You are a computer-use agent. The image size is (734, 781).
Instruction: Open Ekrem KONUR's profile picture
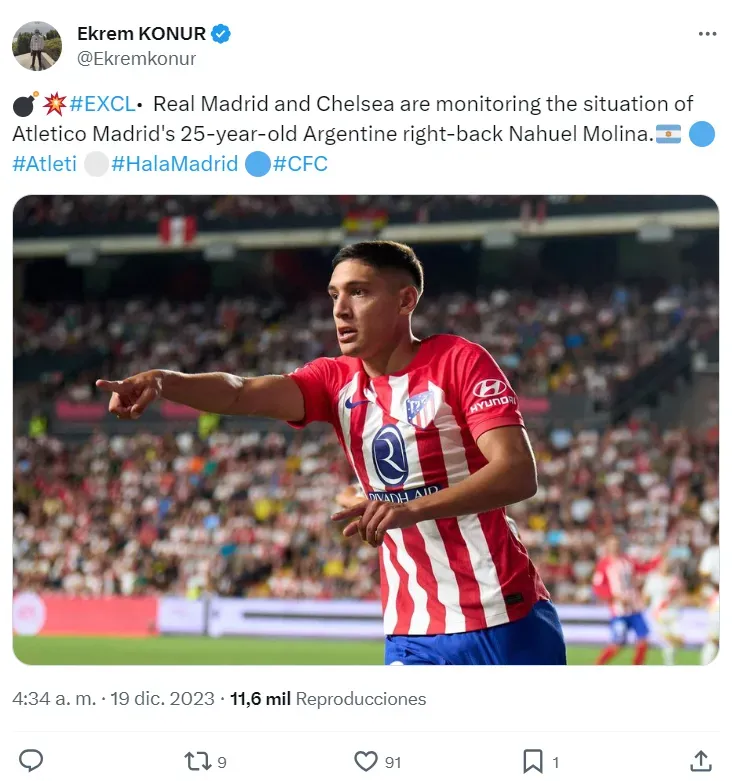point(37,46)
